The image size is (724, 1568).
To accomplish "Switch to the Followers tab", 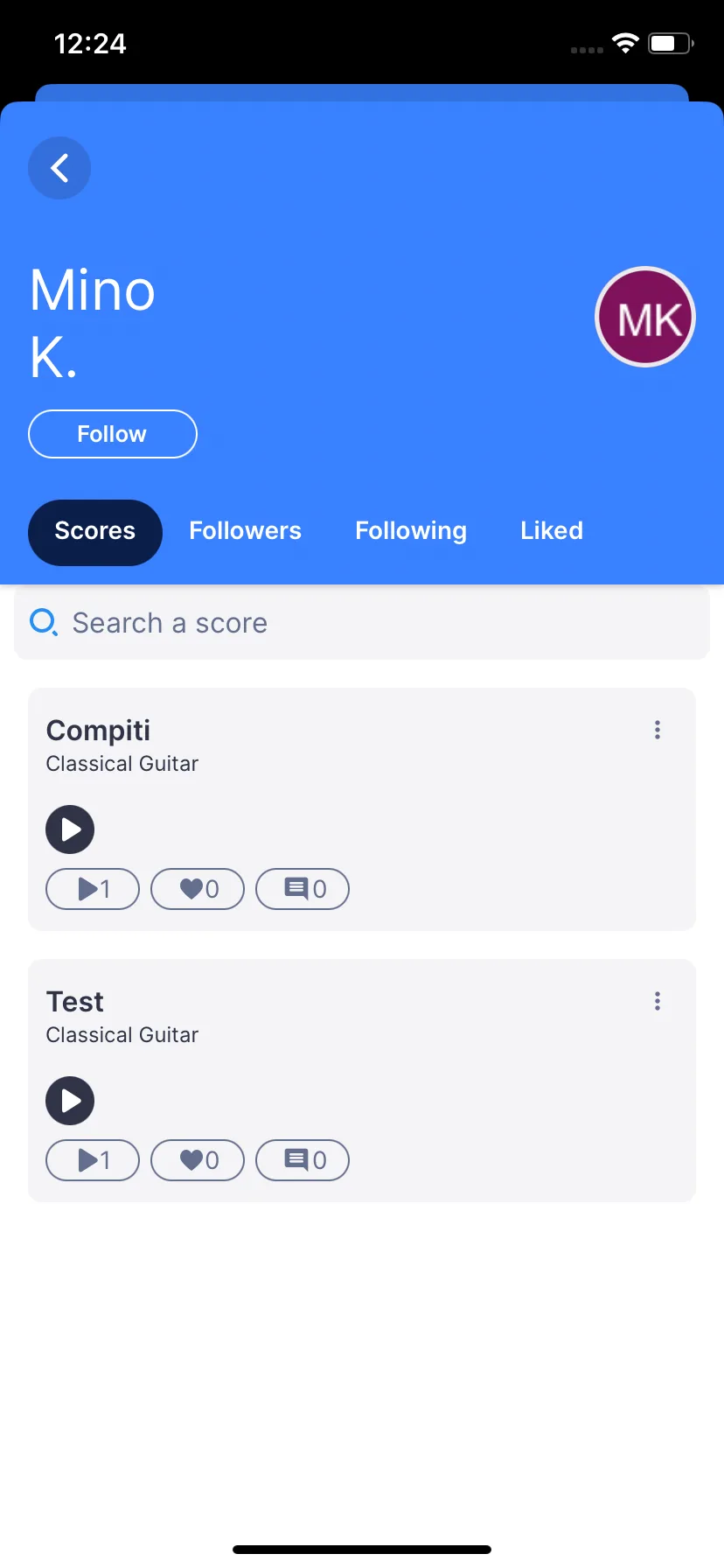I will [245, 531].
